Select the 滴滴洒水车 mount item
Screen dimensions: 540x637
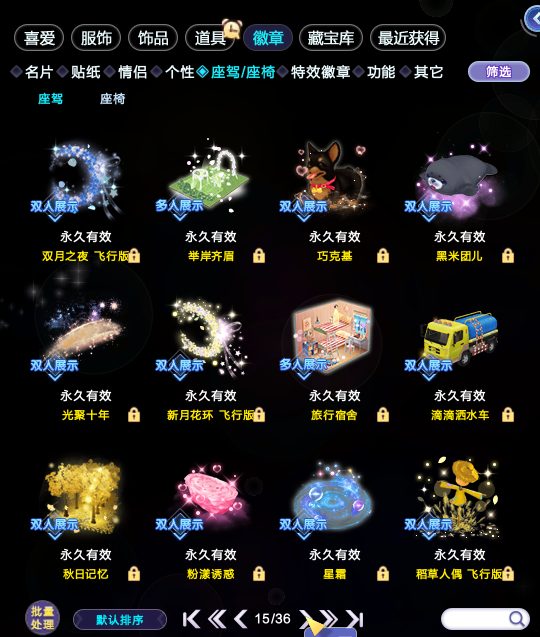460,360
